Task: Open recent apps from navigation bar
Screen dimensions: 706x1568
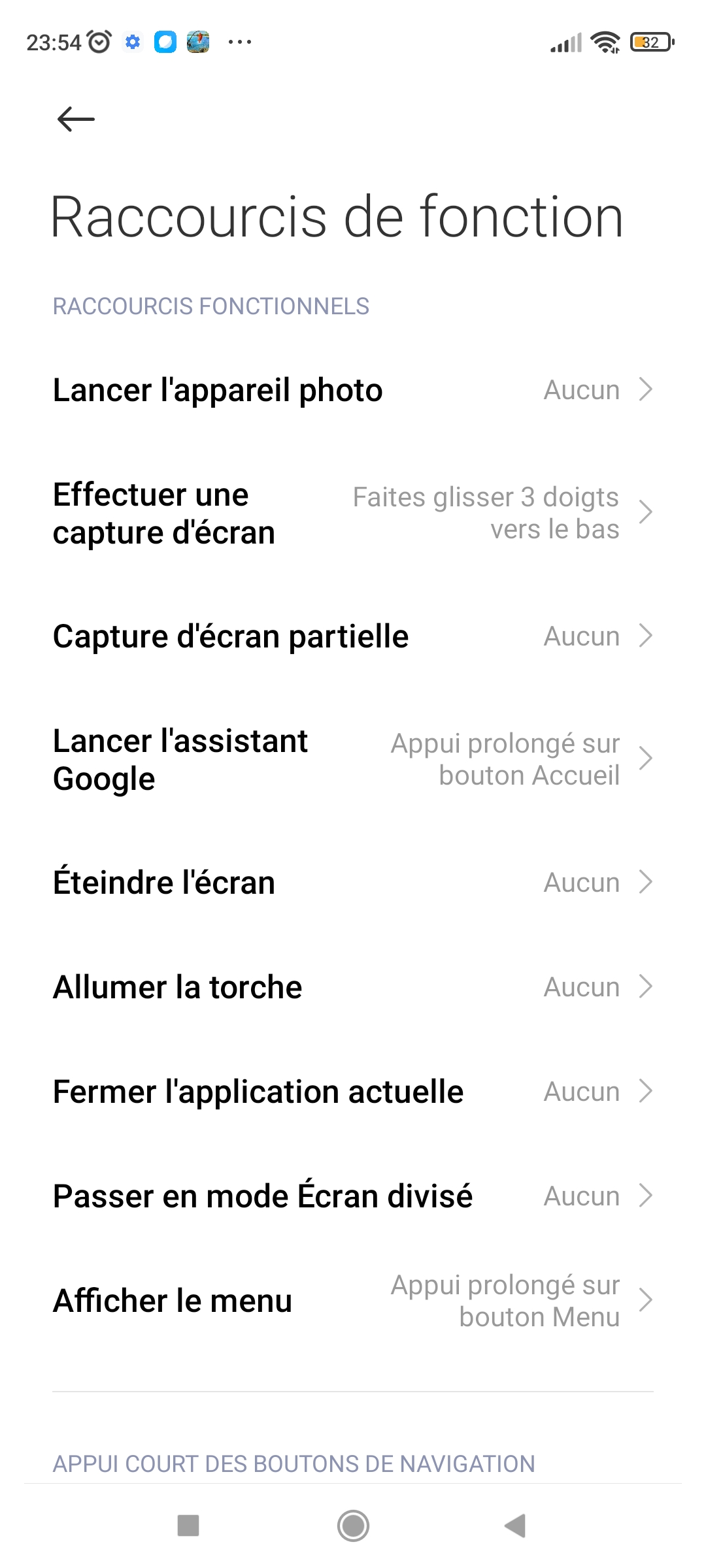Action: point(188,1526)
